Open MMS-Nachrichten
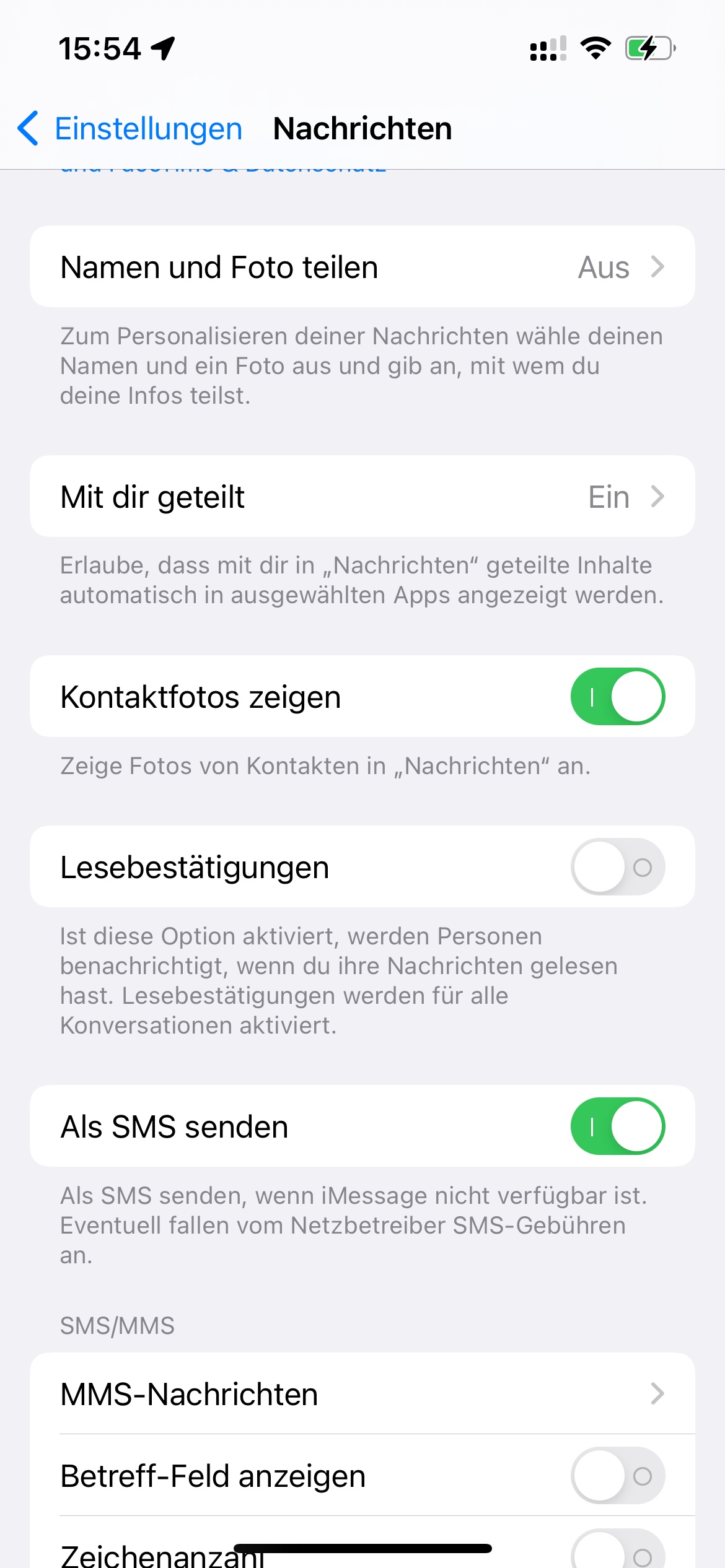725x1568 pixels. 362,1394
